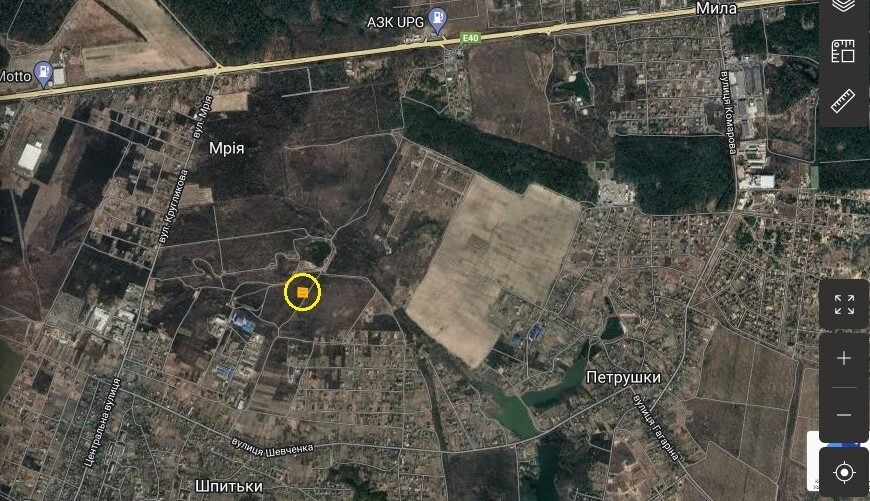Switch the map to fullscreen
Image resolution: width=870 pixels, height=501 pixels.
tap(844, 305)
